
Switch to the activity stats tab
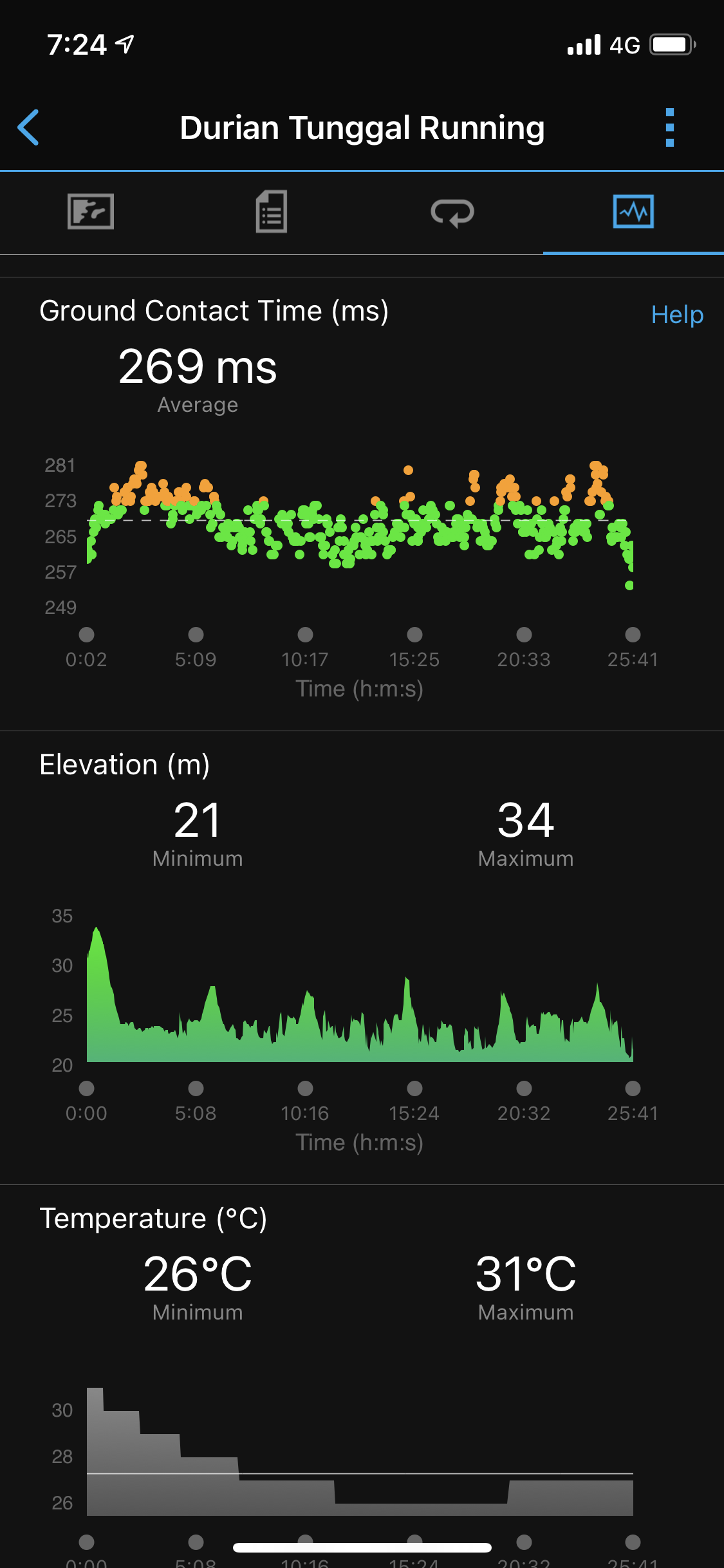click(272, 212)
